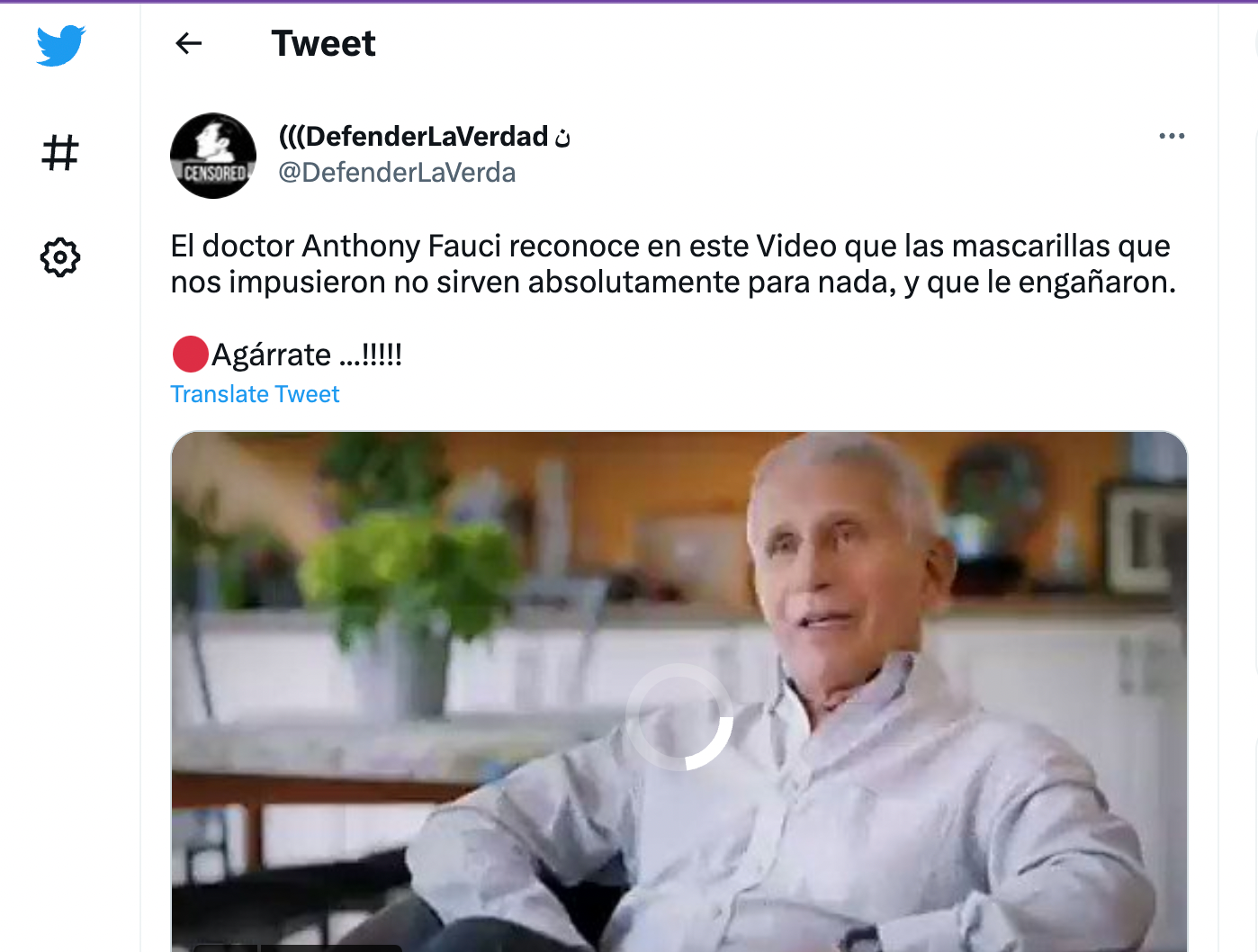1258x952 pixels.
Task: Open the Explore hashtag icon
Action: pyautogui.click(x=60, y=153)
